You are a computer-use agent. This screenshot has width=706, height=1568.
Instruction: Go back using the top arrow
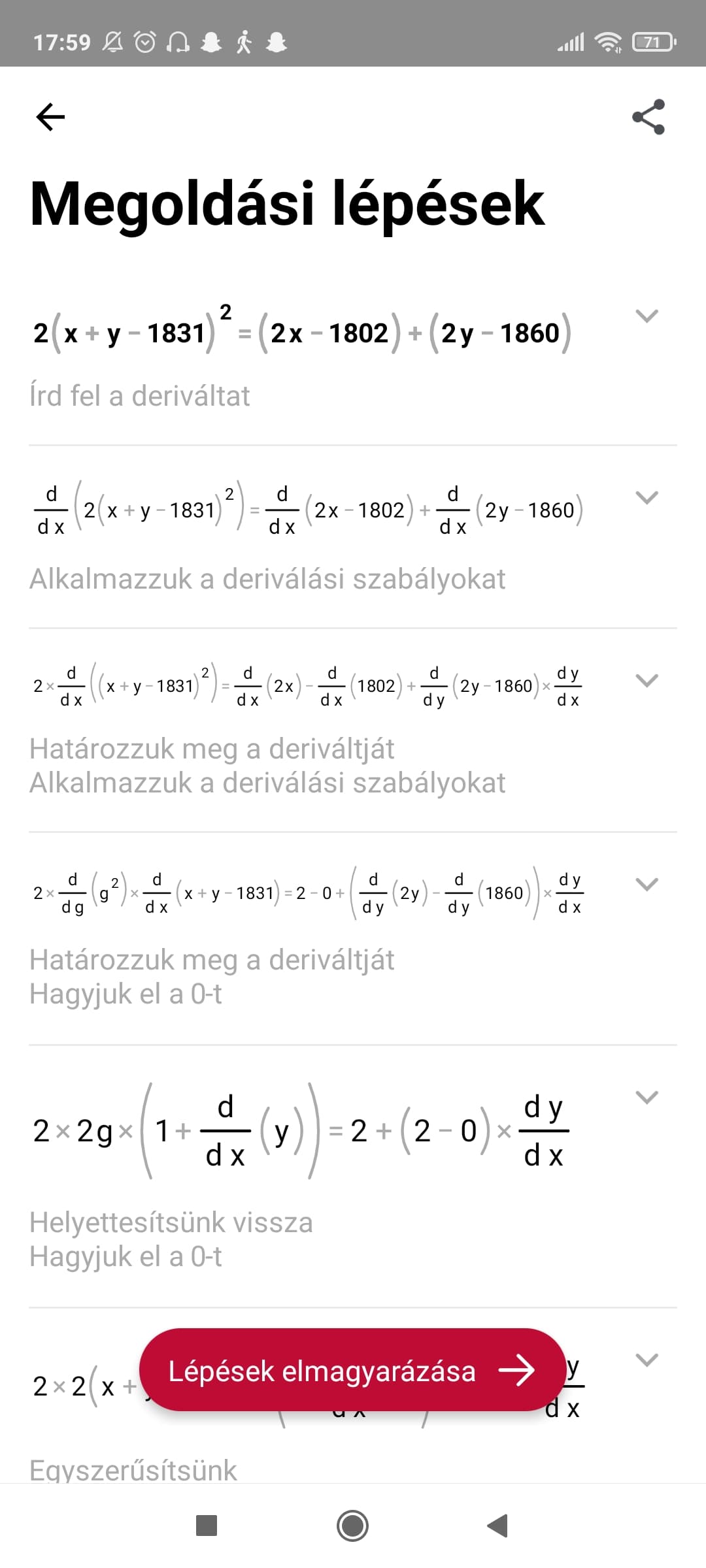pyautogui.click(x=50, y=117)
